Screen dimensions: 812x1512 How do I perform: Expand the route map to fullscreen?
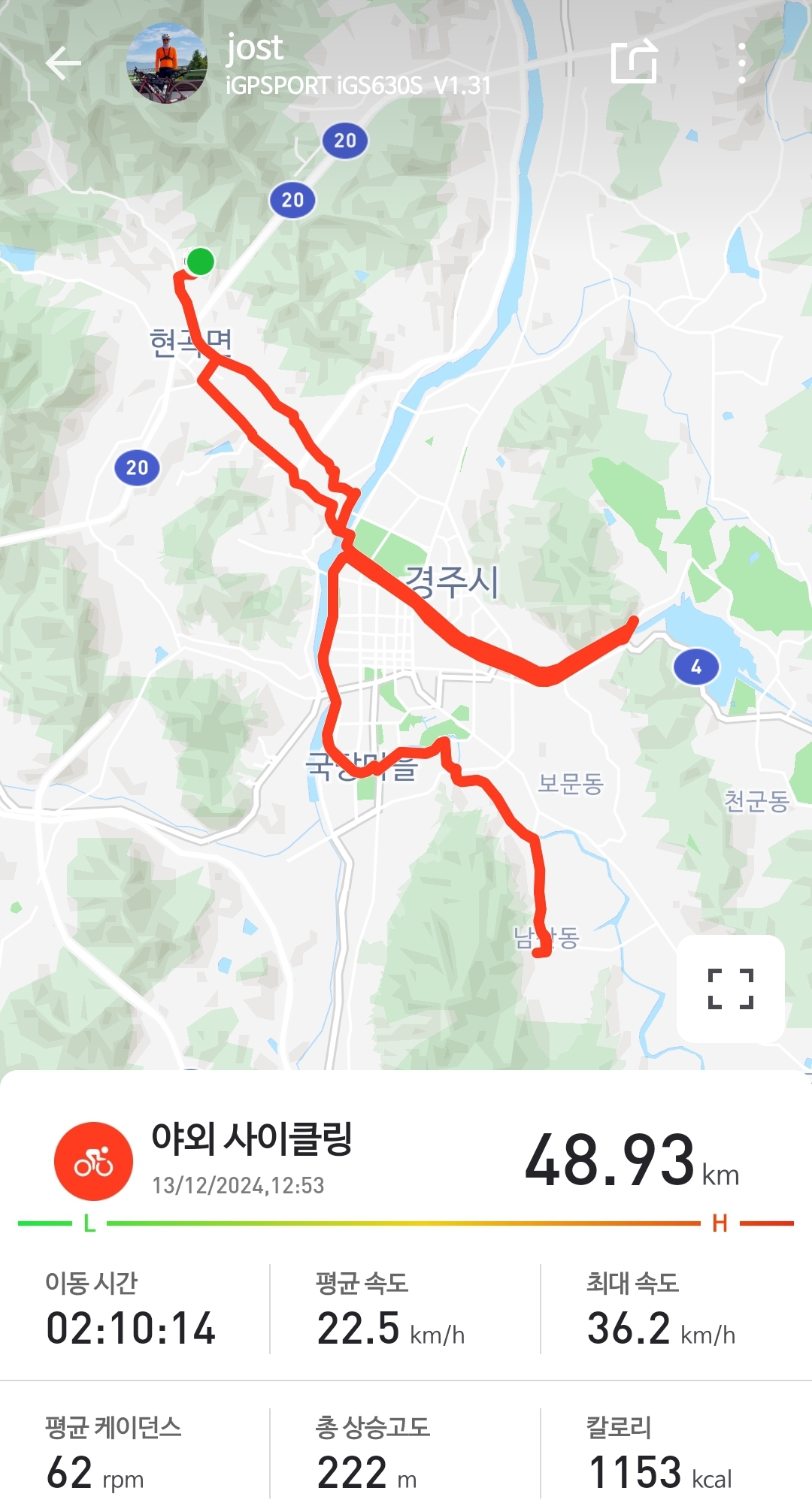[730, 988]
